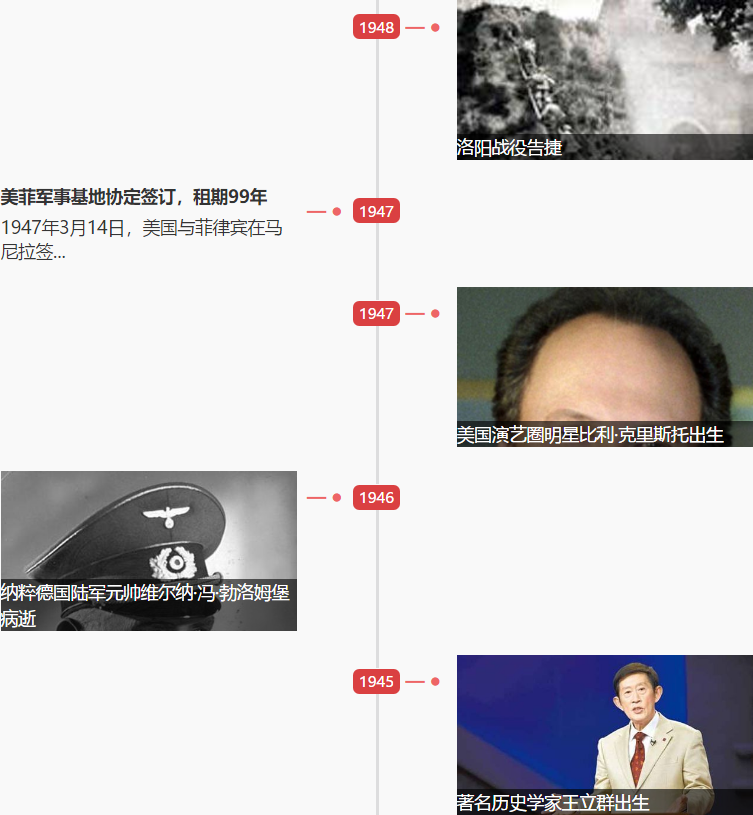Open the 比利·克里斯托出生 event card

tap(604, 366)
